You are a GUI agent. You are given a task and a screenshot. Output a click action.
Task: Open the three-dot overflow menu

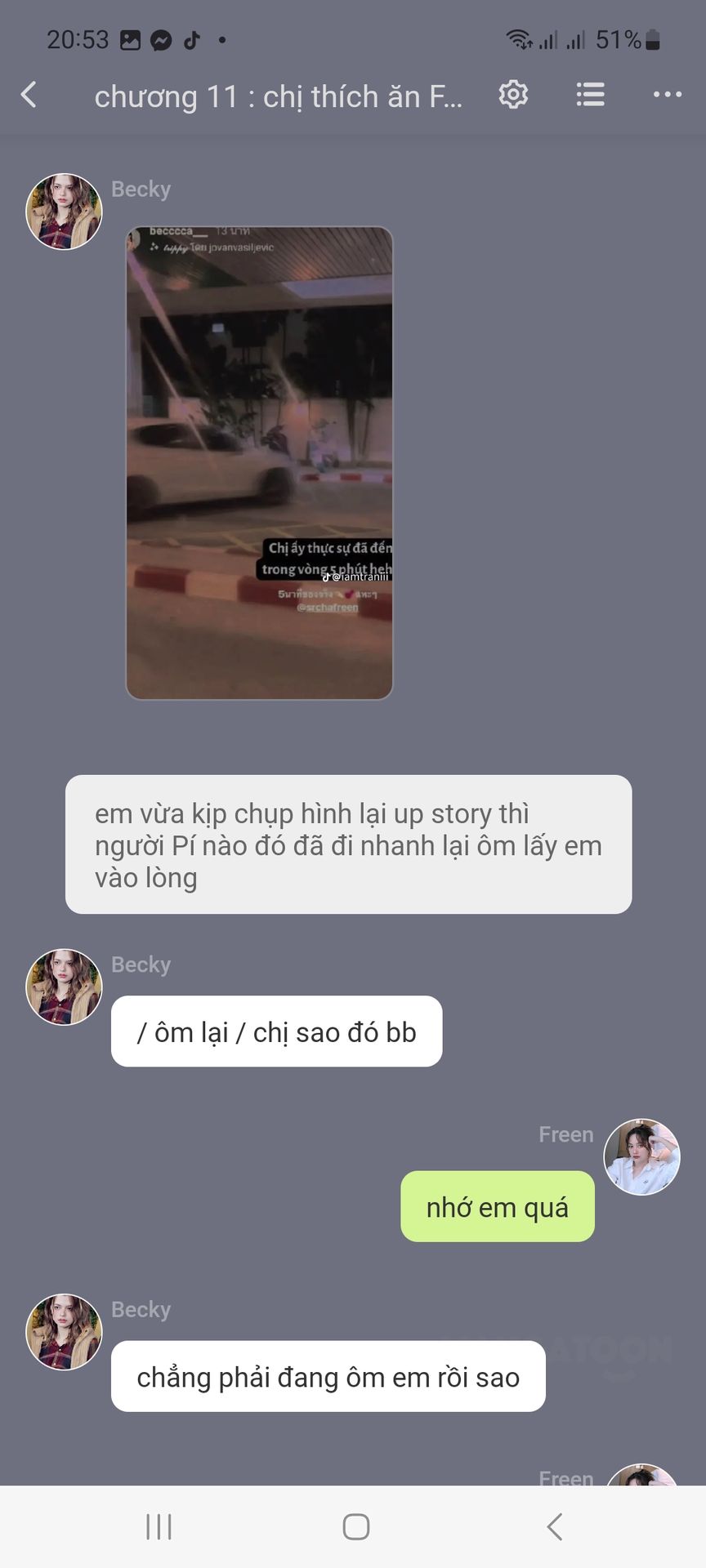tap(667, 95)
